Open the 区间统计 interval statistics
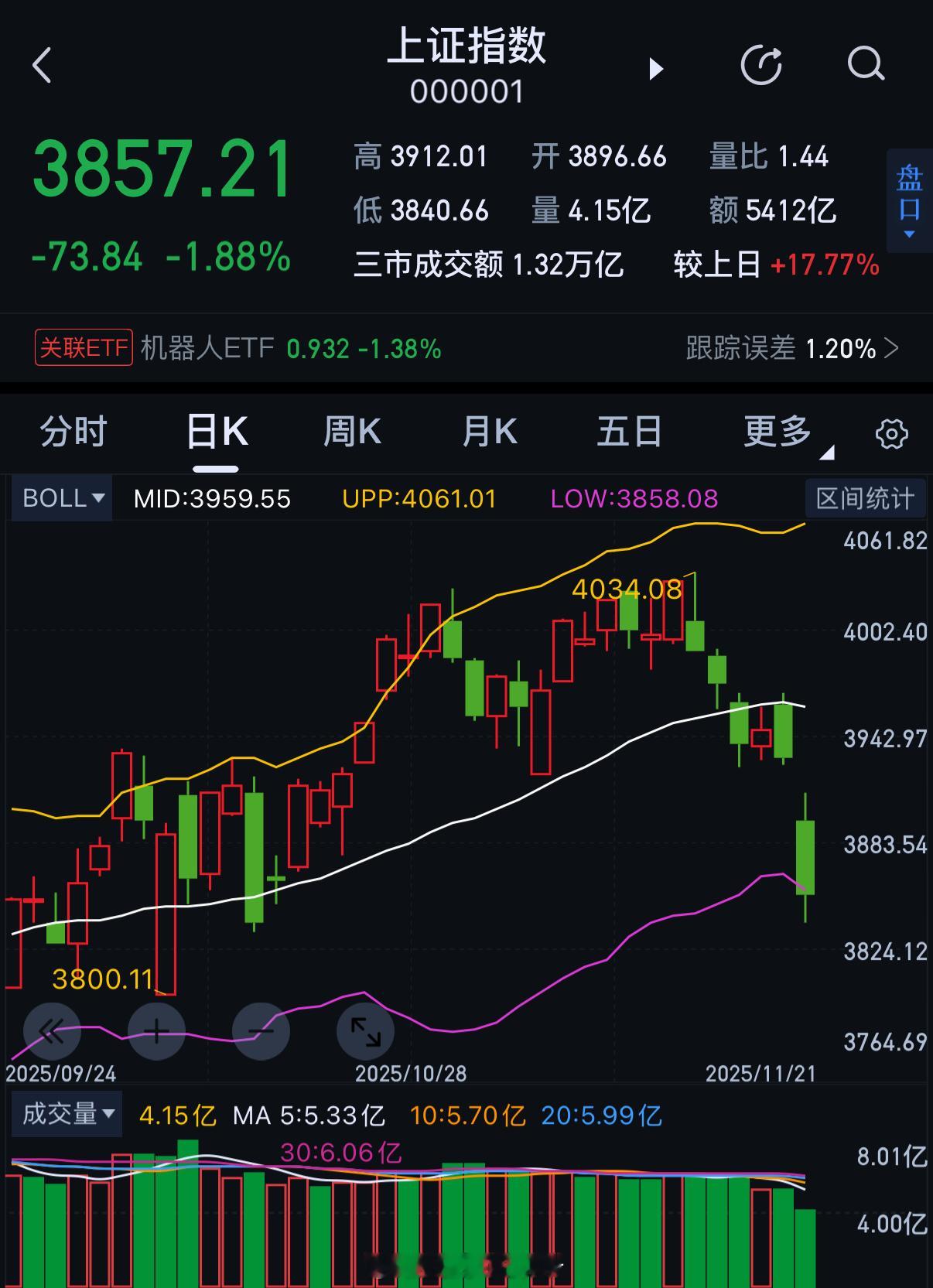Image resolution: width=933 pixels, height=1288 pixels. pyautogui.click(x=865, y=498)
